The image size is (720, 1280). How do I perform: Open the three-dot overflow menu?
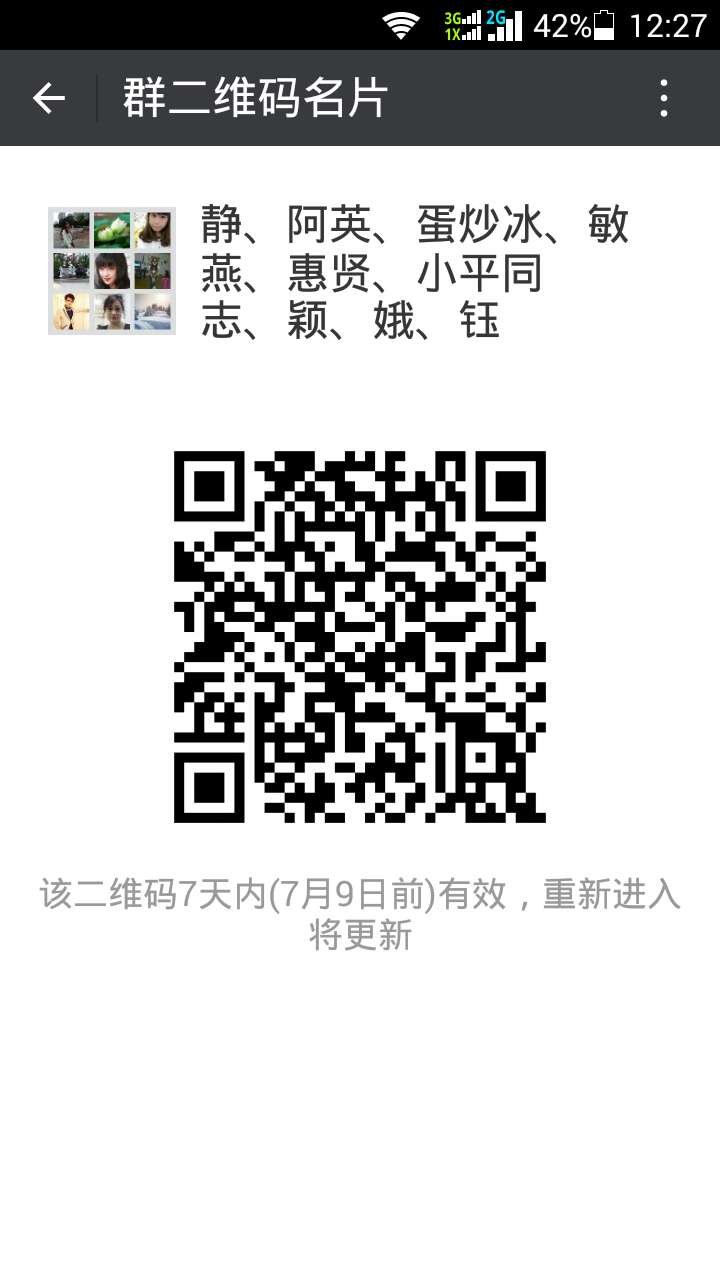(x=663, y=98)
